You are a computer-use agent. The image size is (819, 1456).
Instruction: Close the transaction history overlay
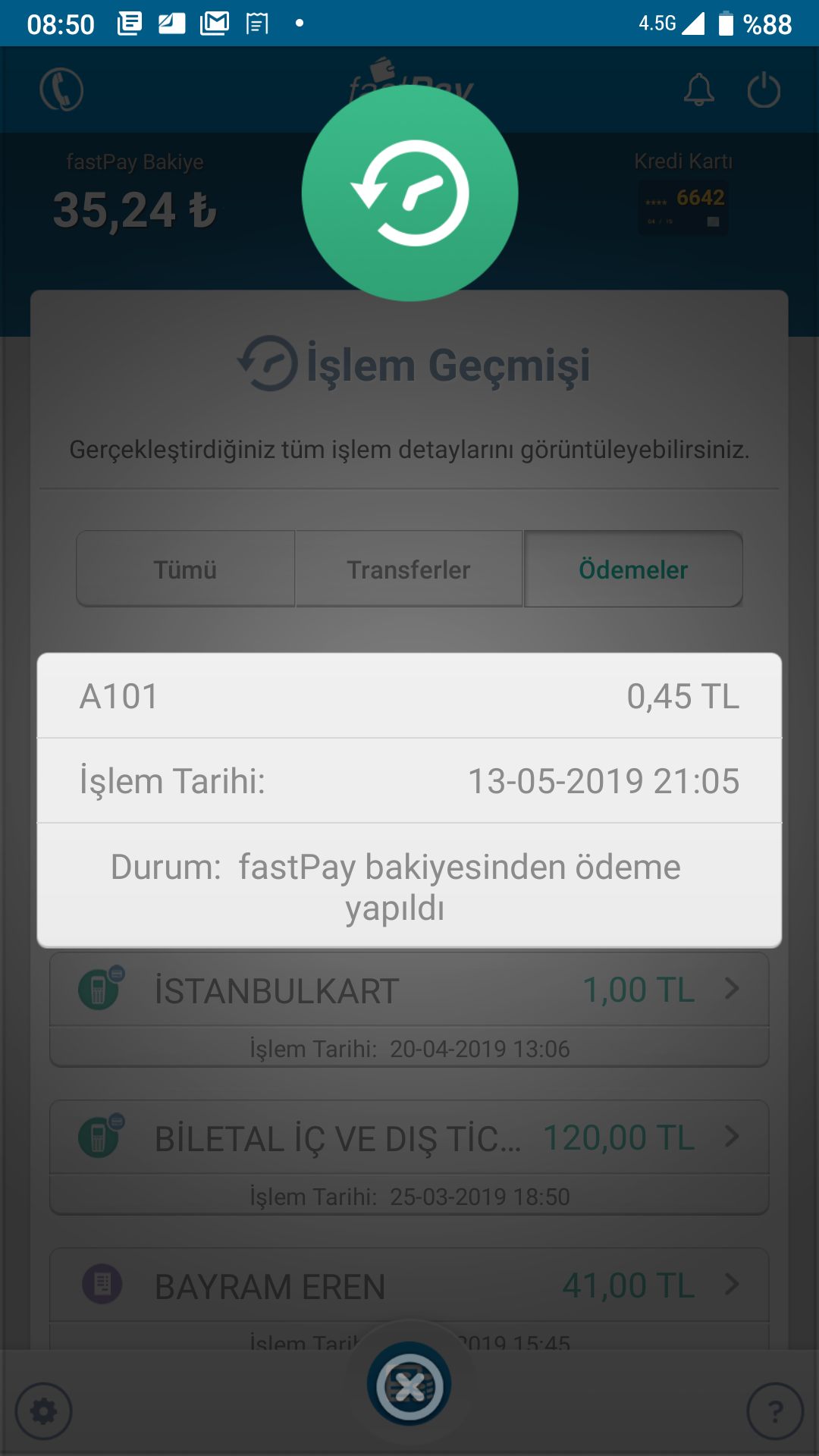click(x=409, y=1385)
